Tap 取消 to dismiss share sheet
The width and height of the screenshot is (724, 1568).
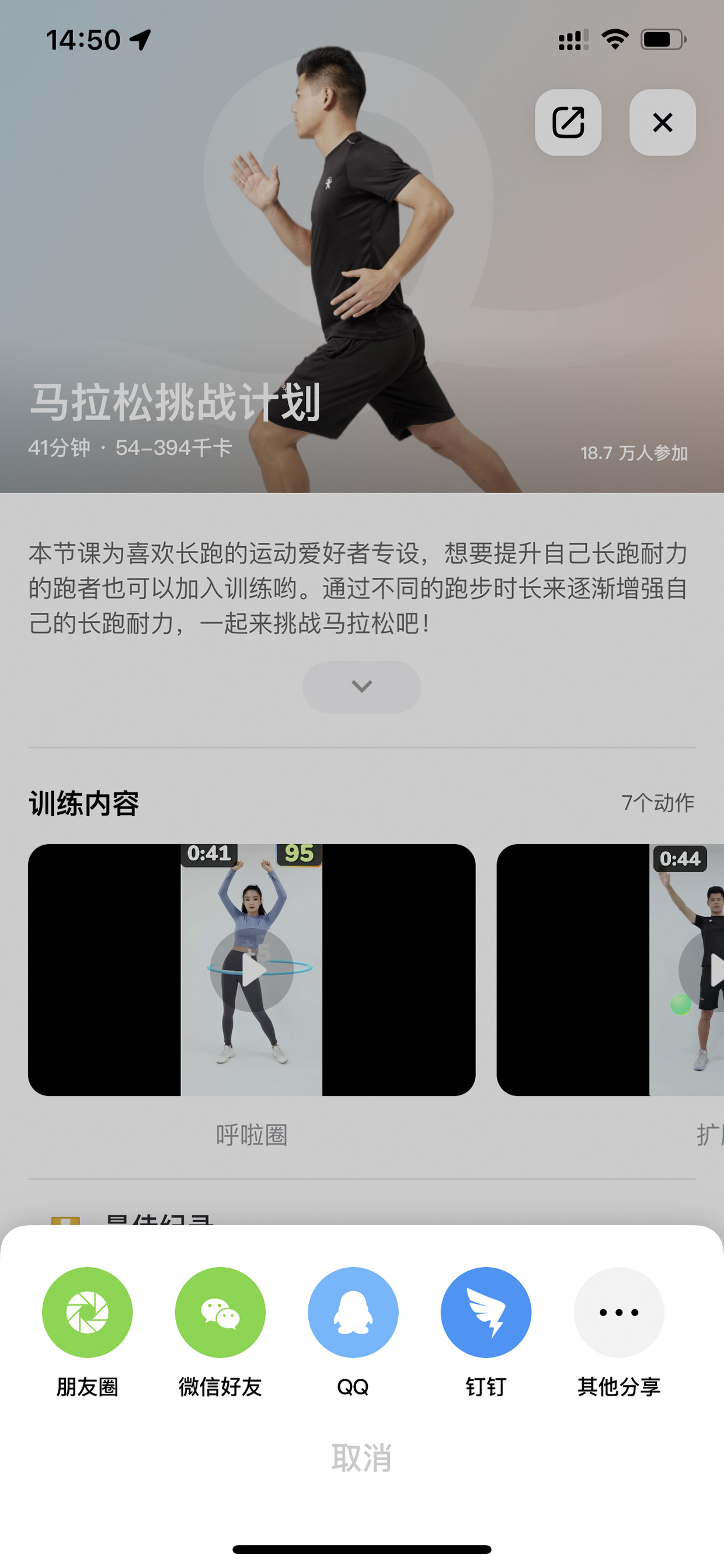[361, 1458]
